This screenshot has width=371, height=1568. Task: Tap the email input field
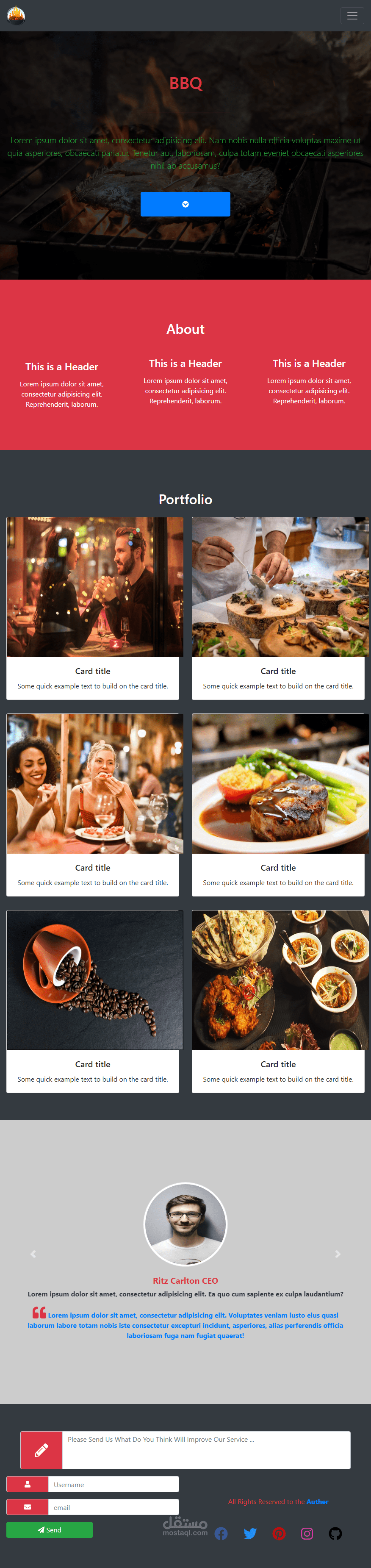coord(113,1507)
